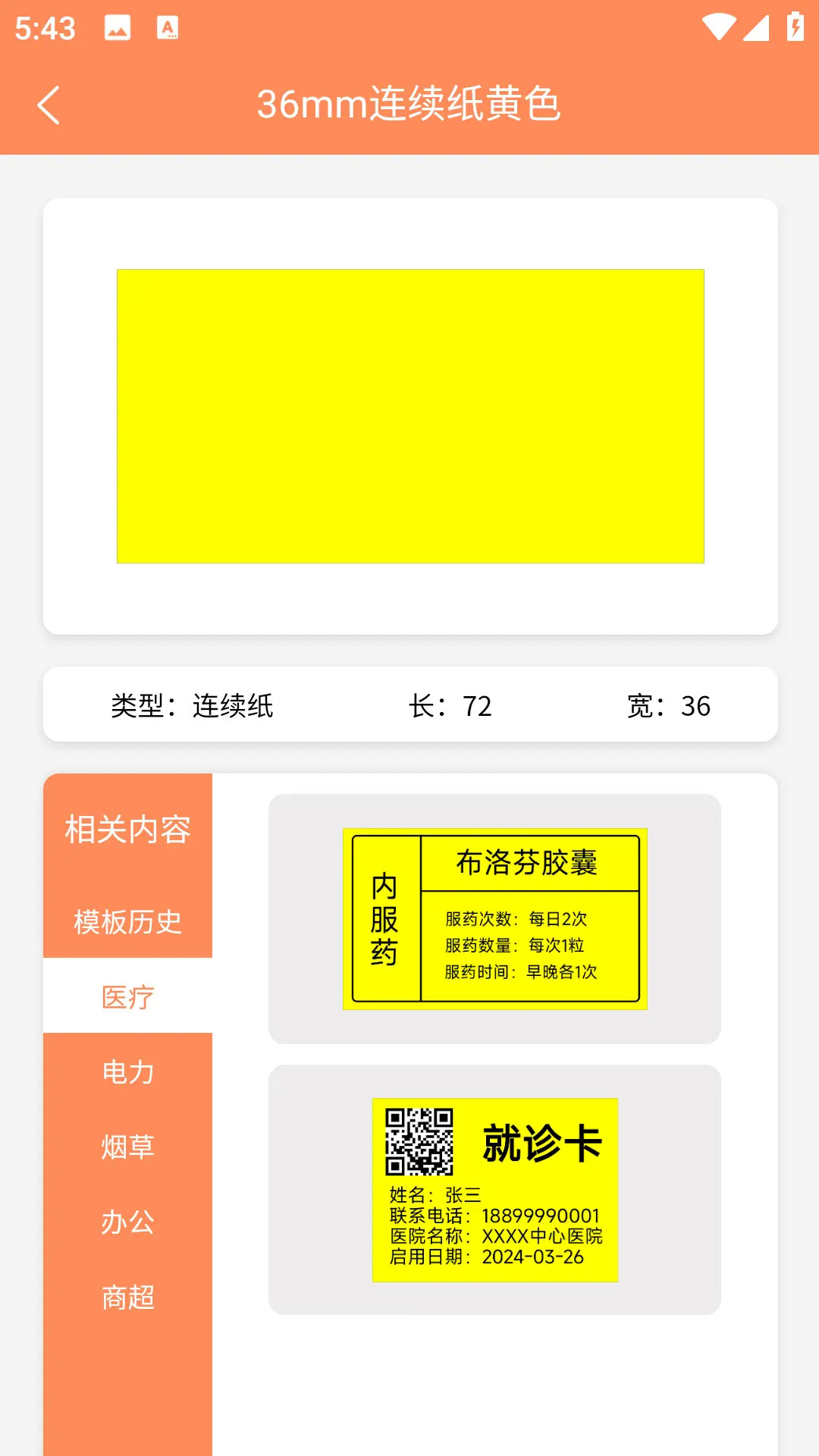
Task: Open the 布洛芬胶囊 template thumbnail
Action: pos(496,918)
